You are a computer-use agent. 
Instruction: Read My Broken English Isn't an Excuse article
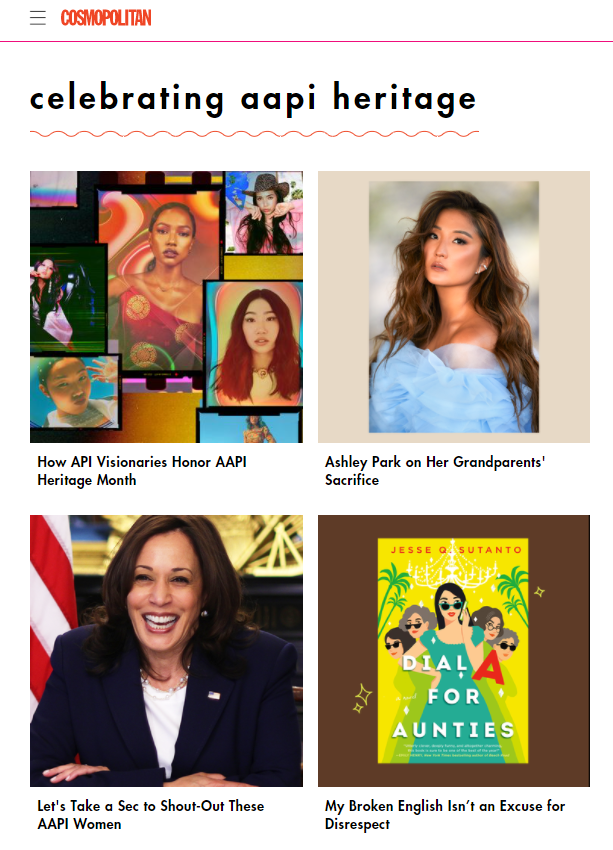(x=445, y=815)
